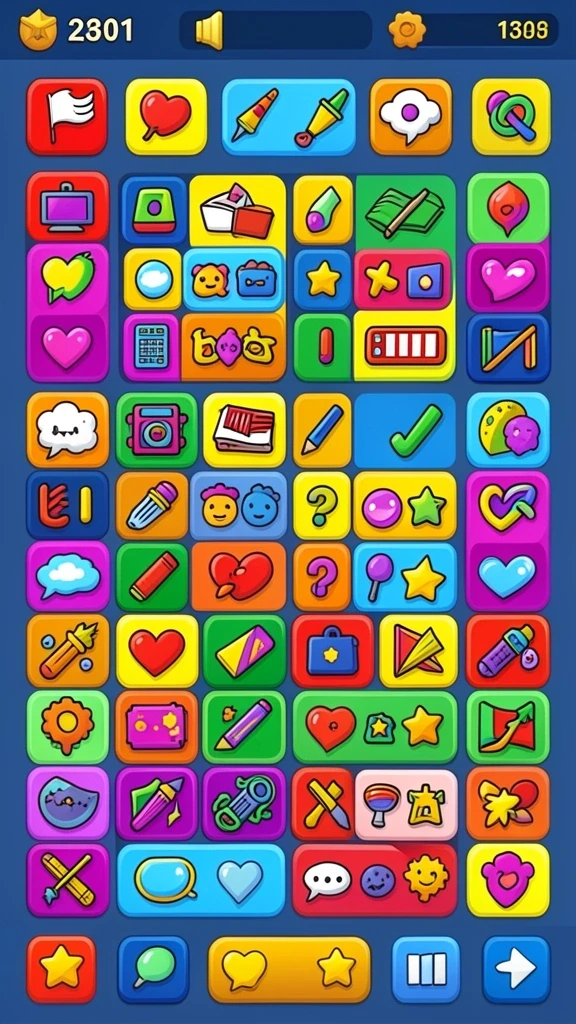Tap the blue cloud bubble on magenta tile
576x1024 pixels.
[67, 575]
